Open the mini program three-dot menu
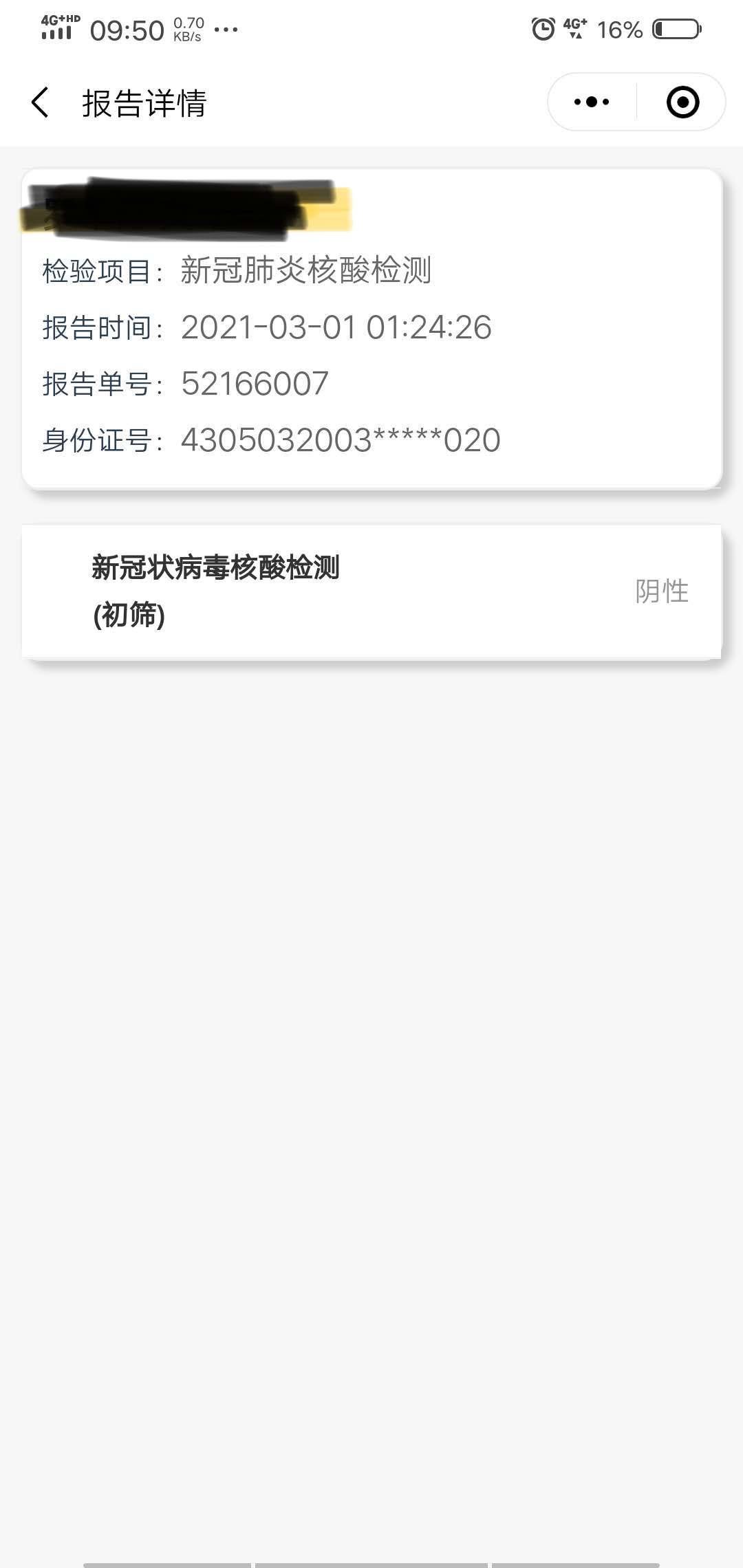Screen dimensions: 743x1568 tap(592, 102)
